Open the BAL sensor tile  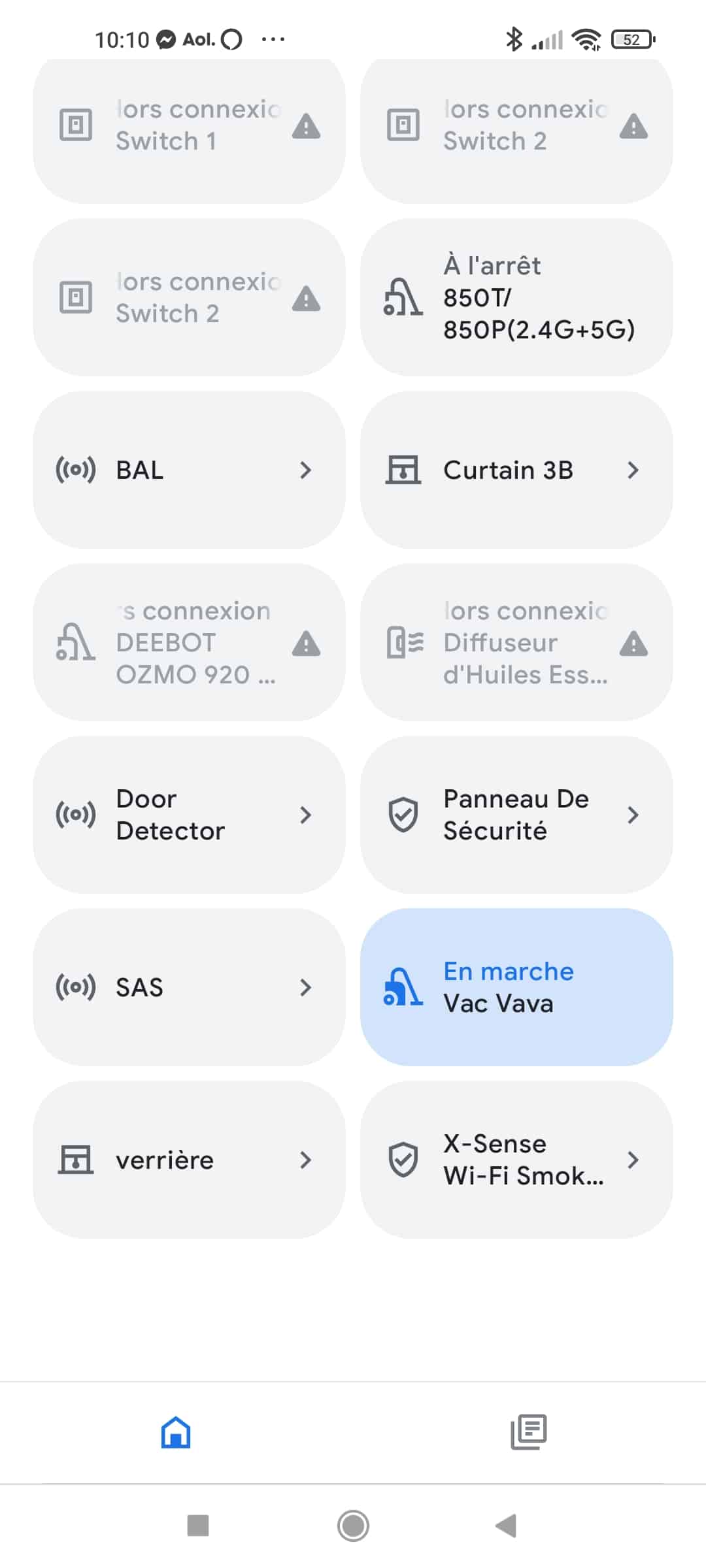coord(189,470)
